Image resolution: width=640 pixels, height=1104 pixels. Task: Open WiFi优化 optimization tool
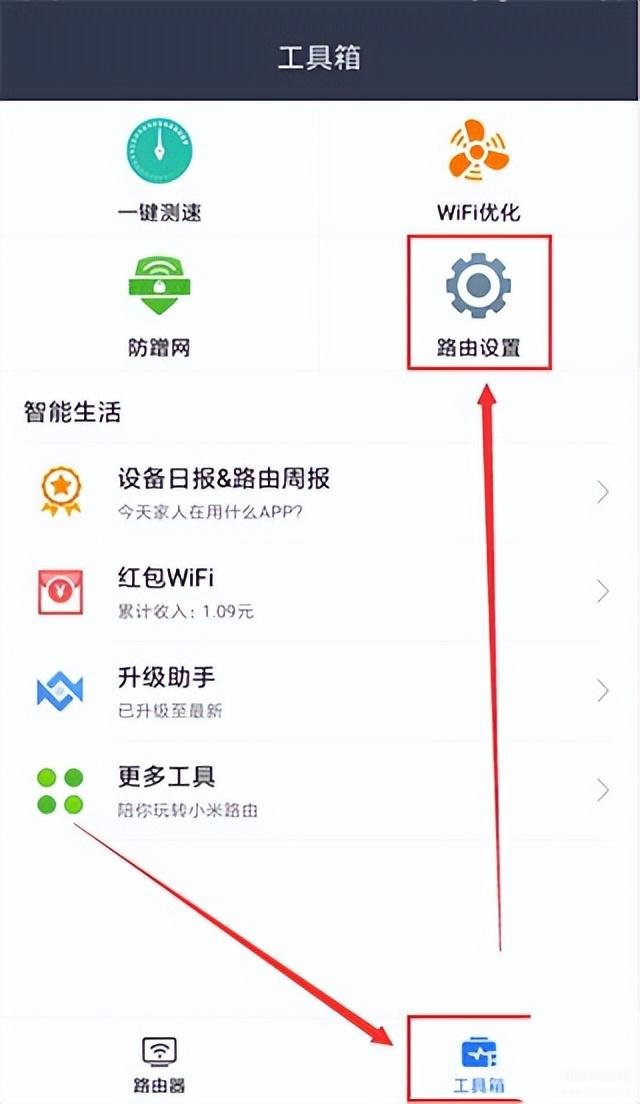point(478,169)
